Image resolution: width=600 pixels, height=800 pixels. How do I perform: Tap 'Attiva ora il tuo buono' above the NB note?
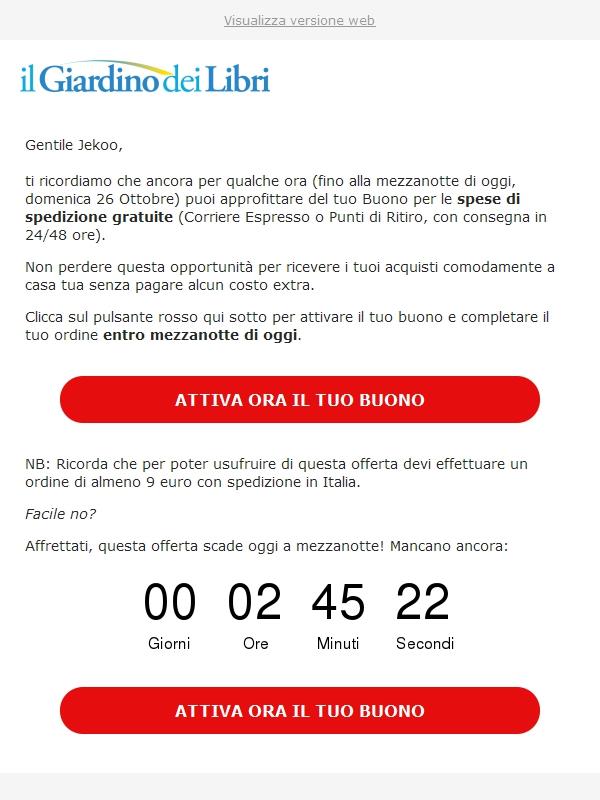pos(300,400)
